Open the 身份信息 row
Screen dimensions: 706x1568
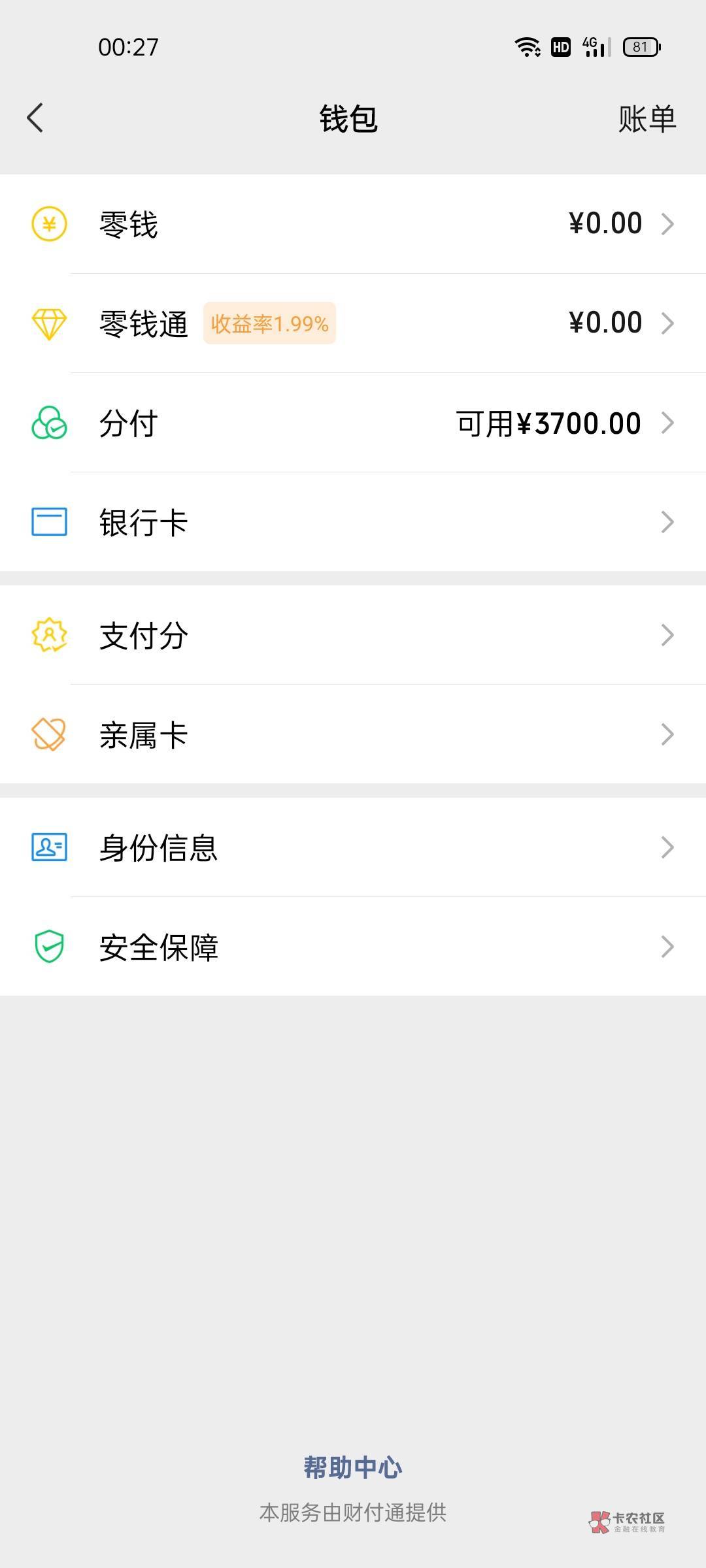353,847
